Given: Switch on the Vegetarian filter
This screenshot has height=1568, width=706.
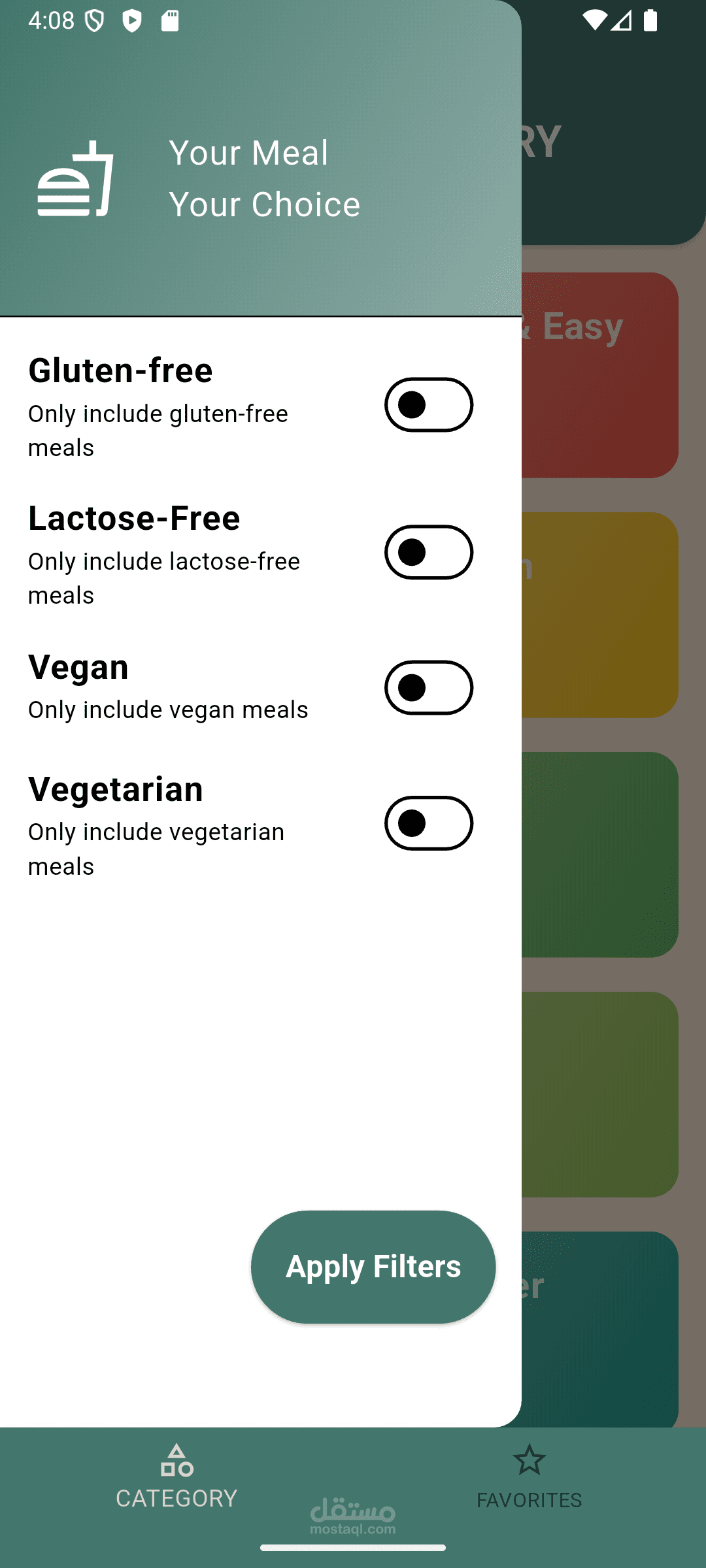Looking at the screenshot, I should click(429, 823).
